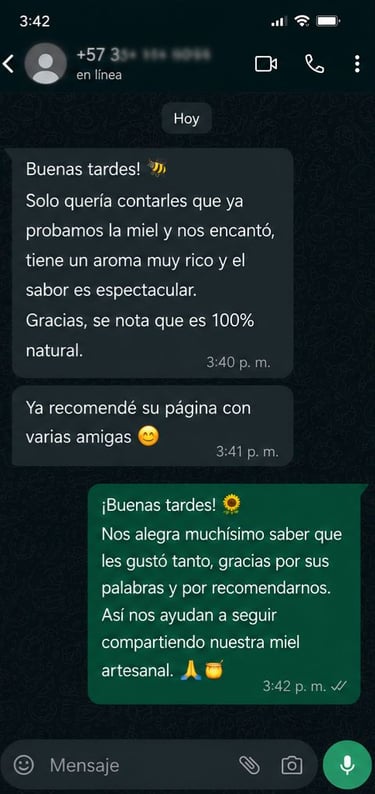Go back to the chats list

coord(9,64)
